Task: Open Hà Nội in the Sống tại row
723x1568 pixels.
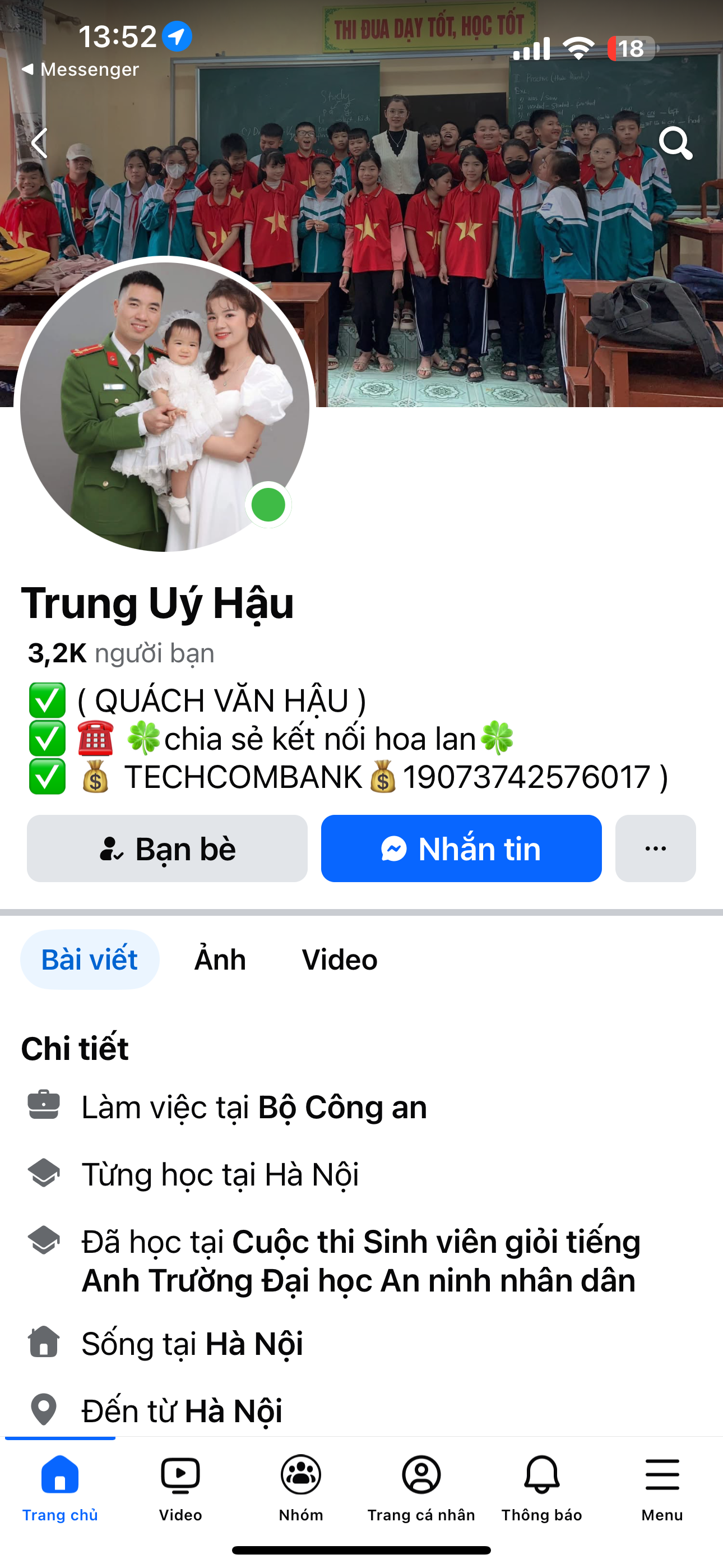Action: point(254,1344)
